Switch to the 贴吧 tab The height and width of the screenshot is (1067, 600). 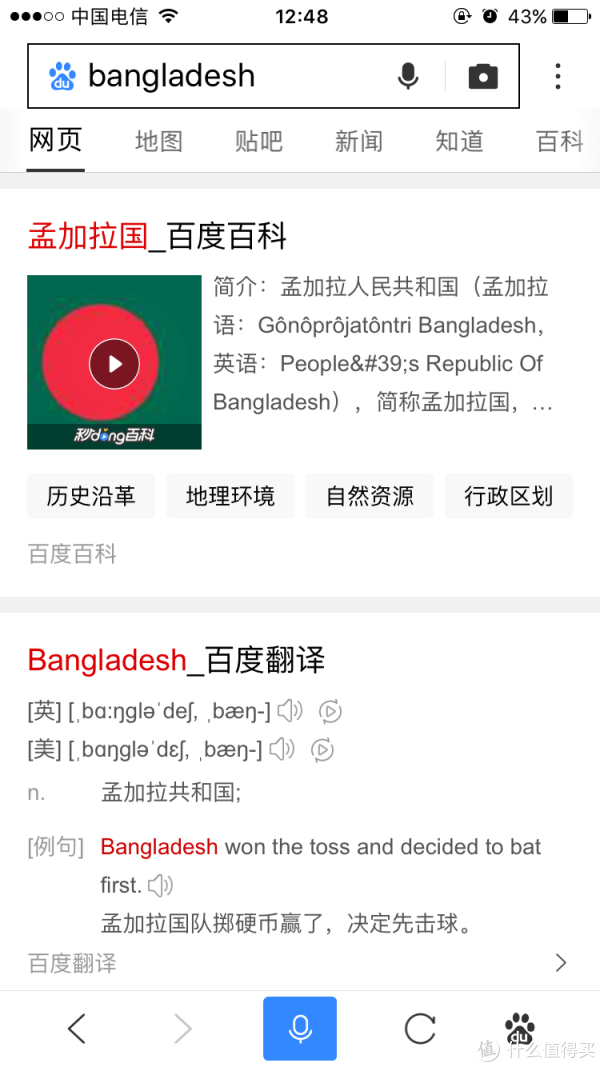[259, 141]
